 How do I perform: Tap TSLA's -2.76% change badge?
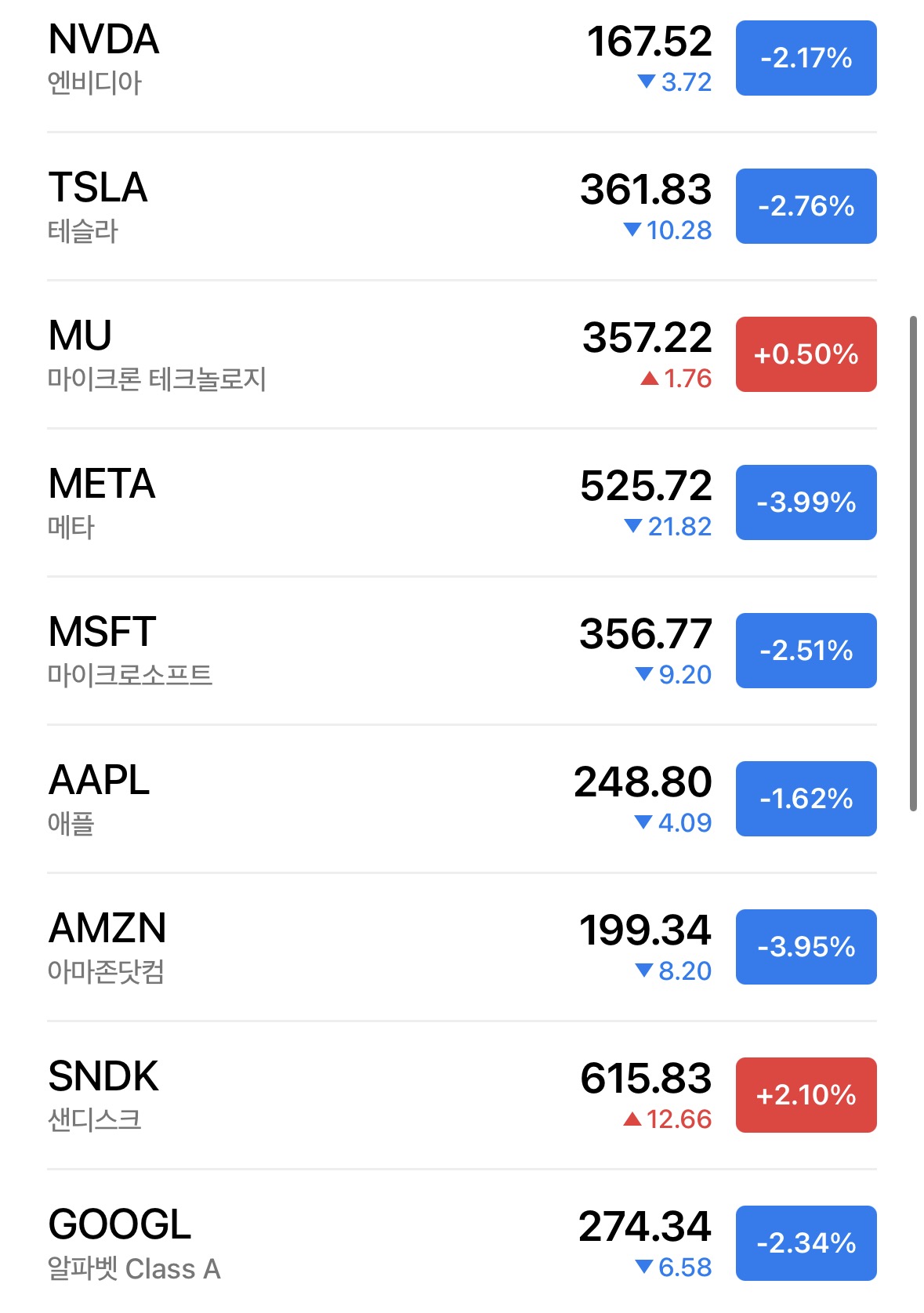point(806,206)
